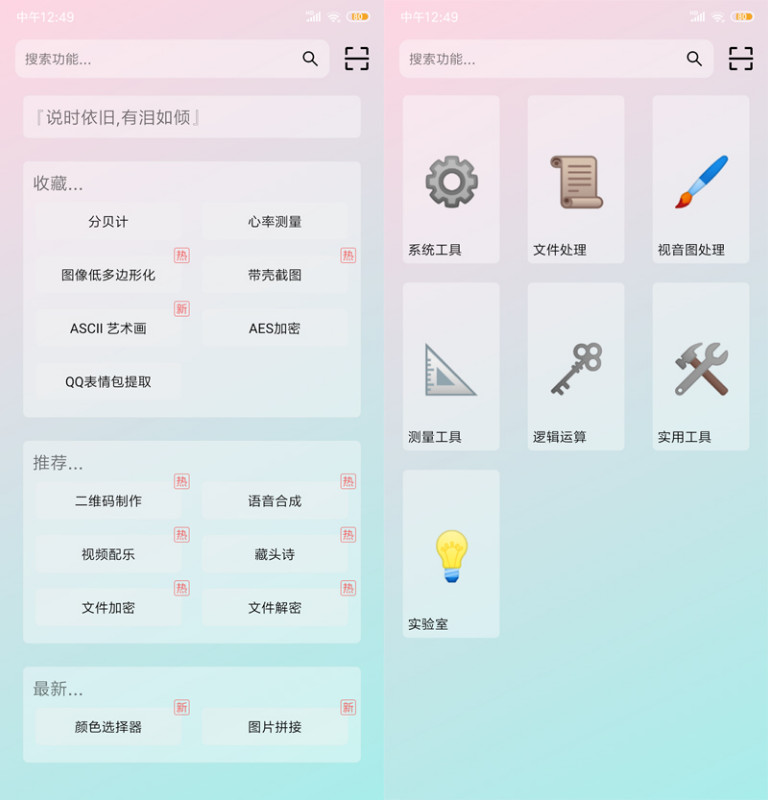Open 视频配乐
Image resolution: width=768 pixels, height=800 pixels.
click(x=108, y=554)
